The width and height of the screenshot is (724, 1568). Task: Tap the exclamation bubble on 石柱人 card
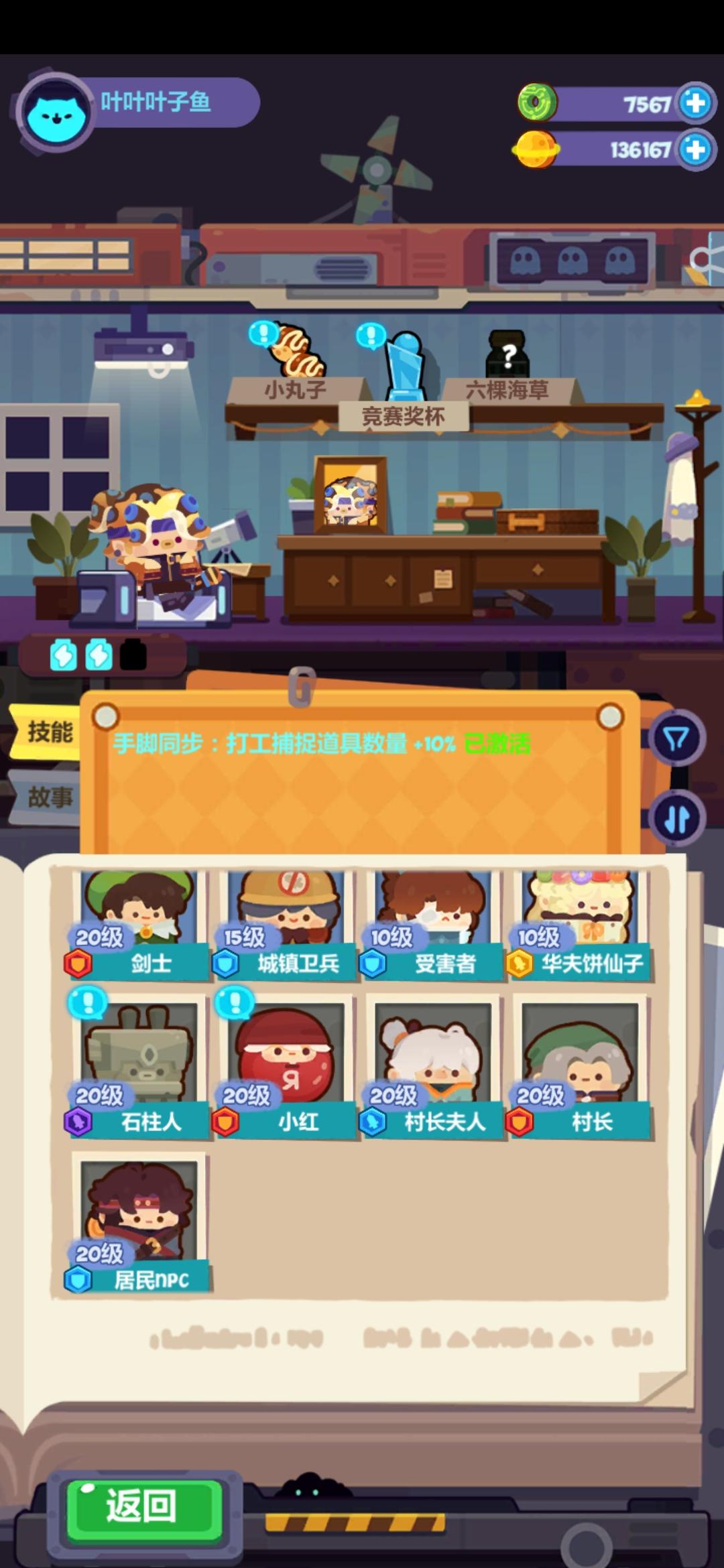(87, 1001)
